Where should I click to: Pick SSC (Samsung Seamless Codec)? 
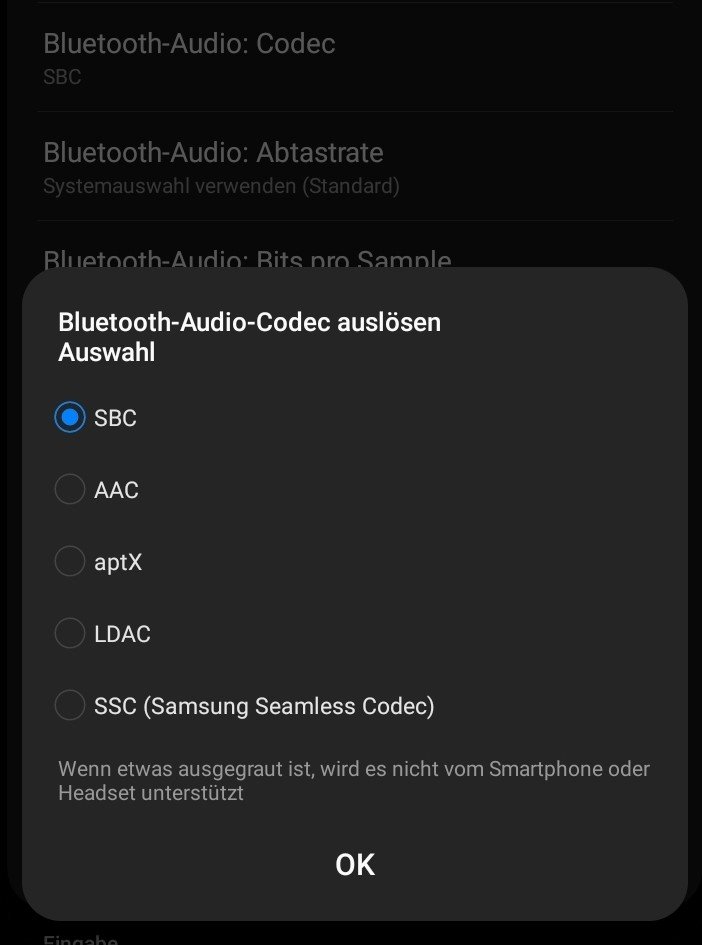pos(69,706)
